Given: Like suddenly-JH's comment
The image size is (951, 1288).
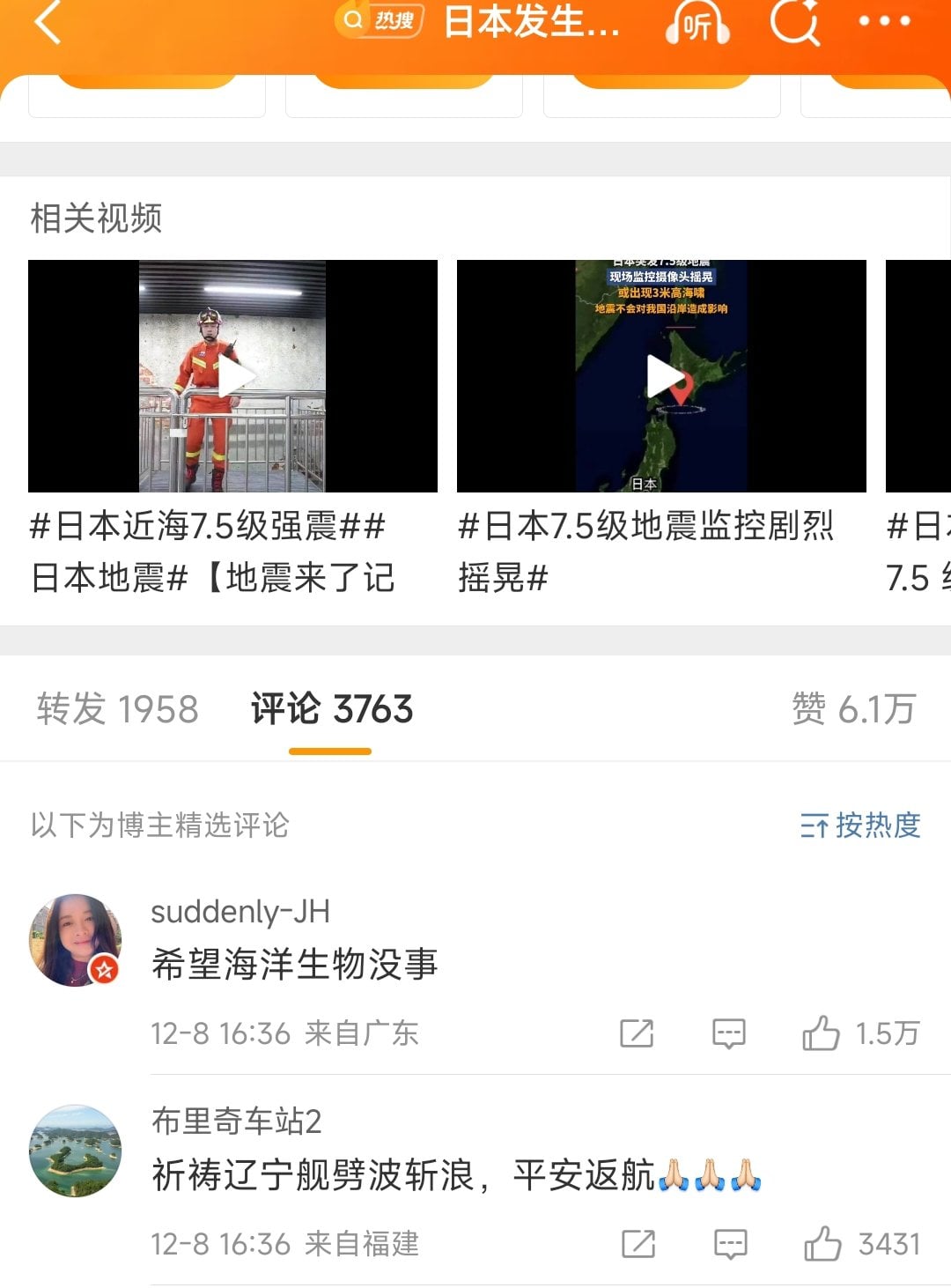Looking at the screenshot, I should [821, 1033].
